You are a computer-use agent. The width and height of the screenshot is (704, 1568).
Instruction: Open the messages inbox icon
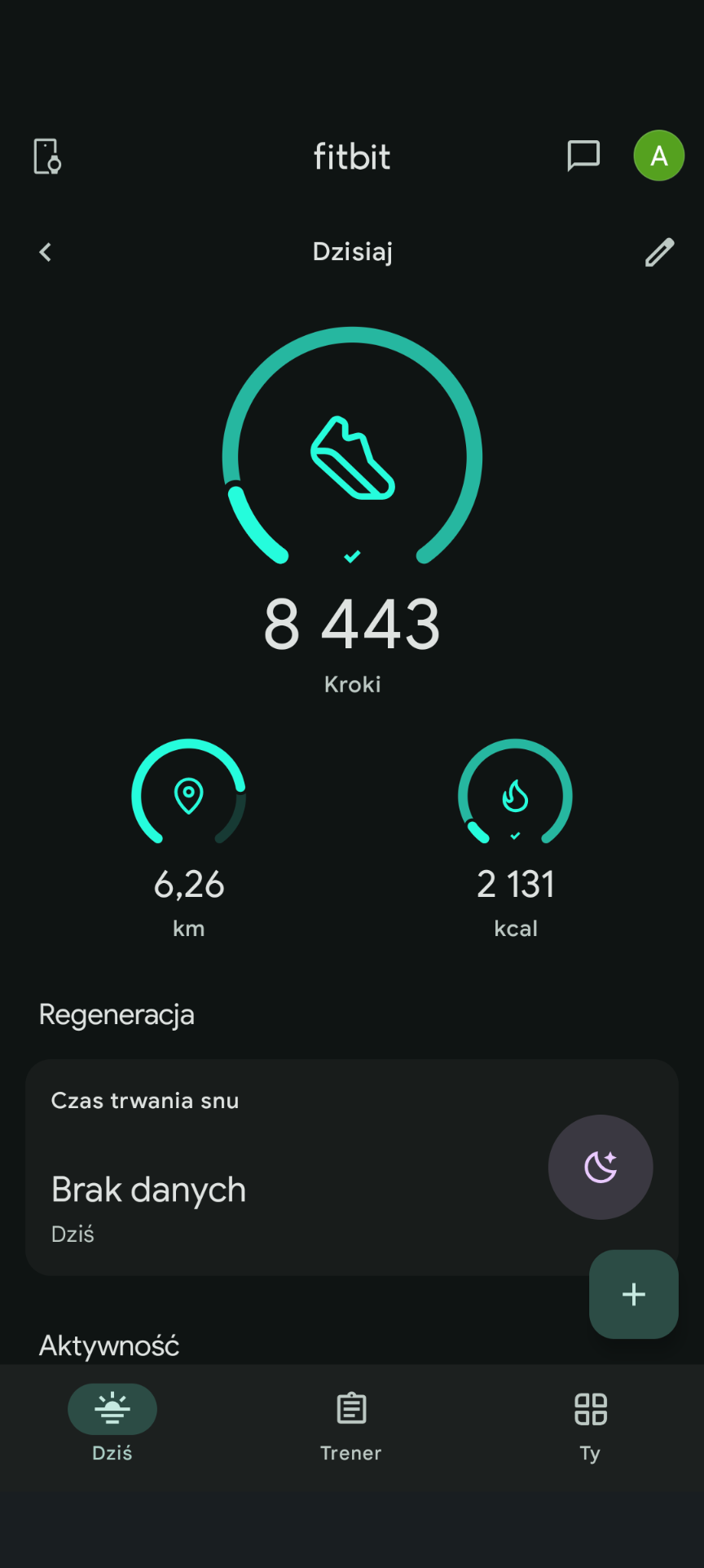click(x=583, y=156)
